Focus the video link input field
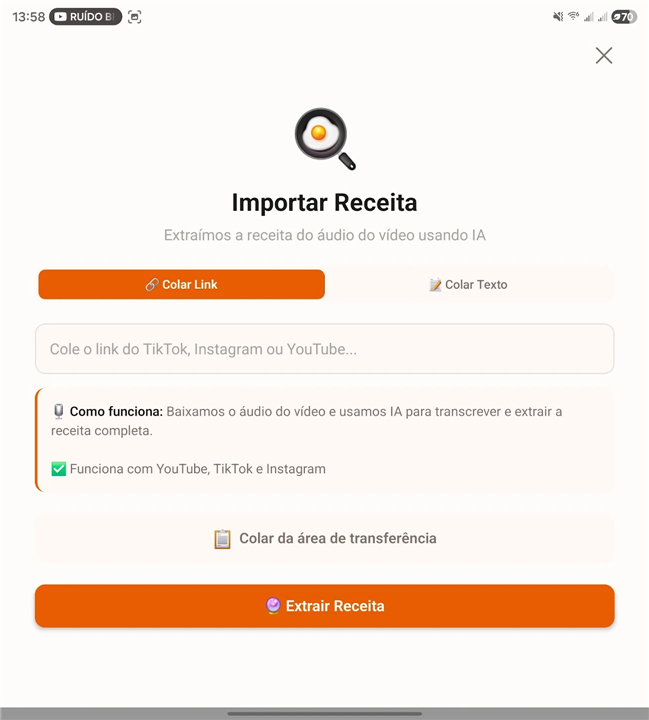This screenshot has height=720, width=649. tap(324, 349)
